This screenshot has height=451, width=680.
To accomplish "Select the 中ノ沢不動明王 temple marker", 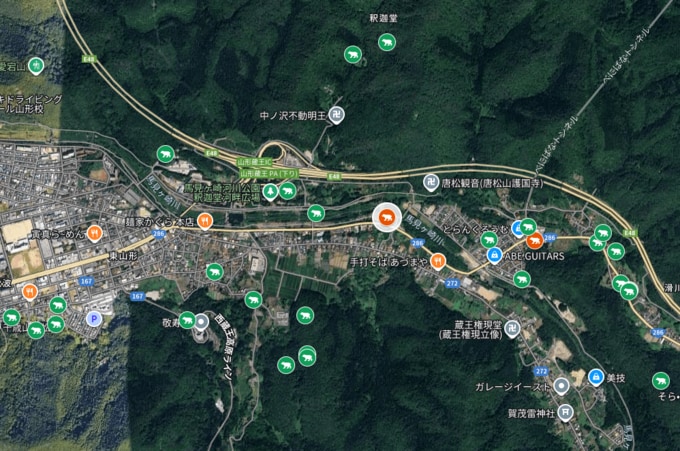I will point(337,115).
